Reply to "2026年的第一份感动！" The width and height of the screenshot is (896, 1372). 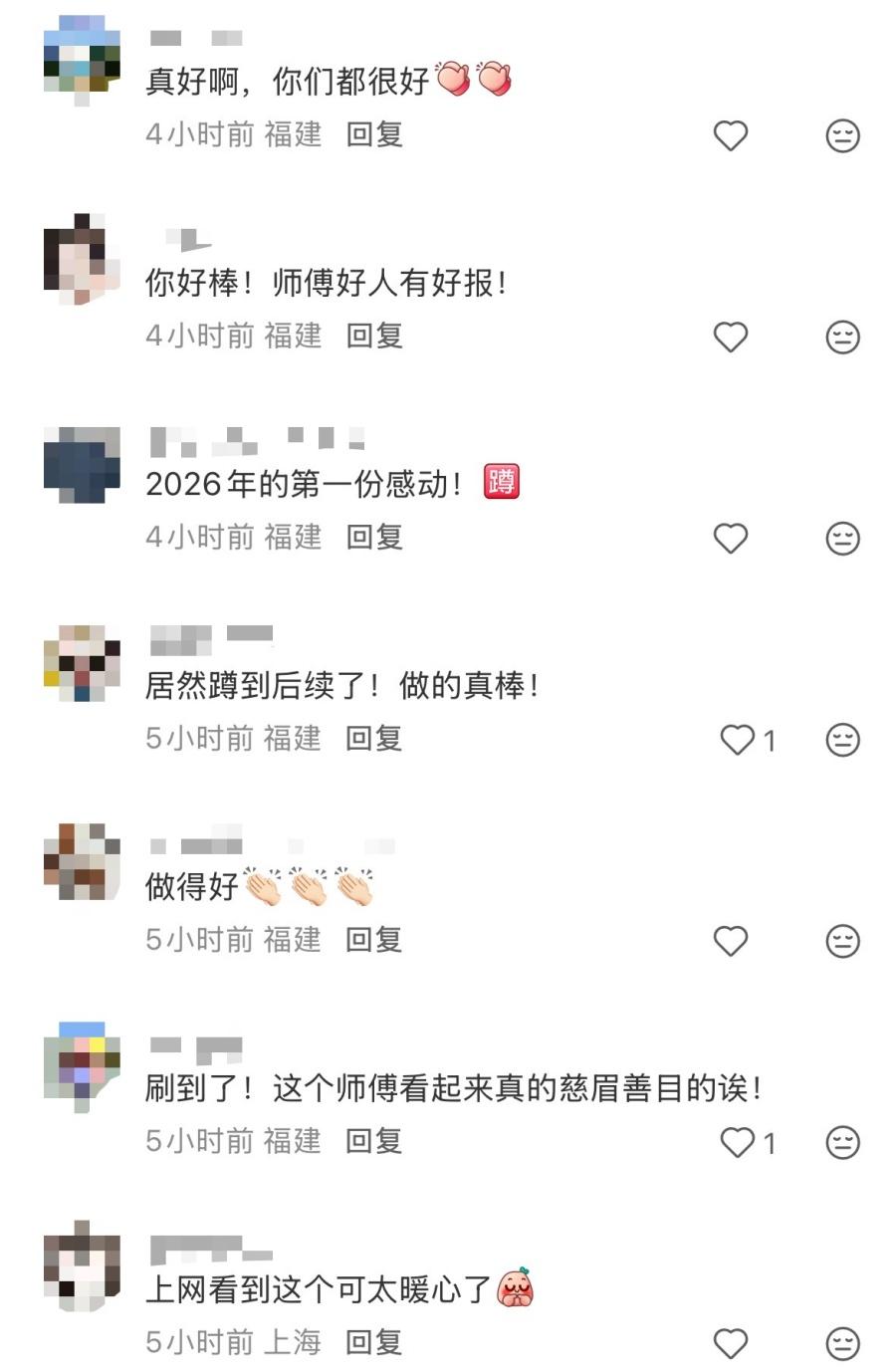click(373, 537)
